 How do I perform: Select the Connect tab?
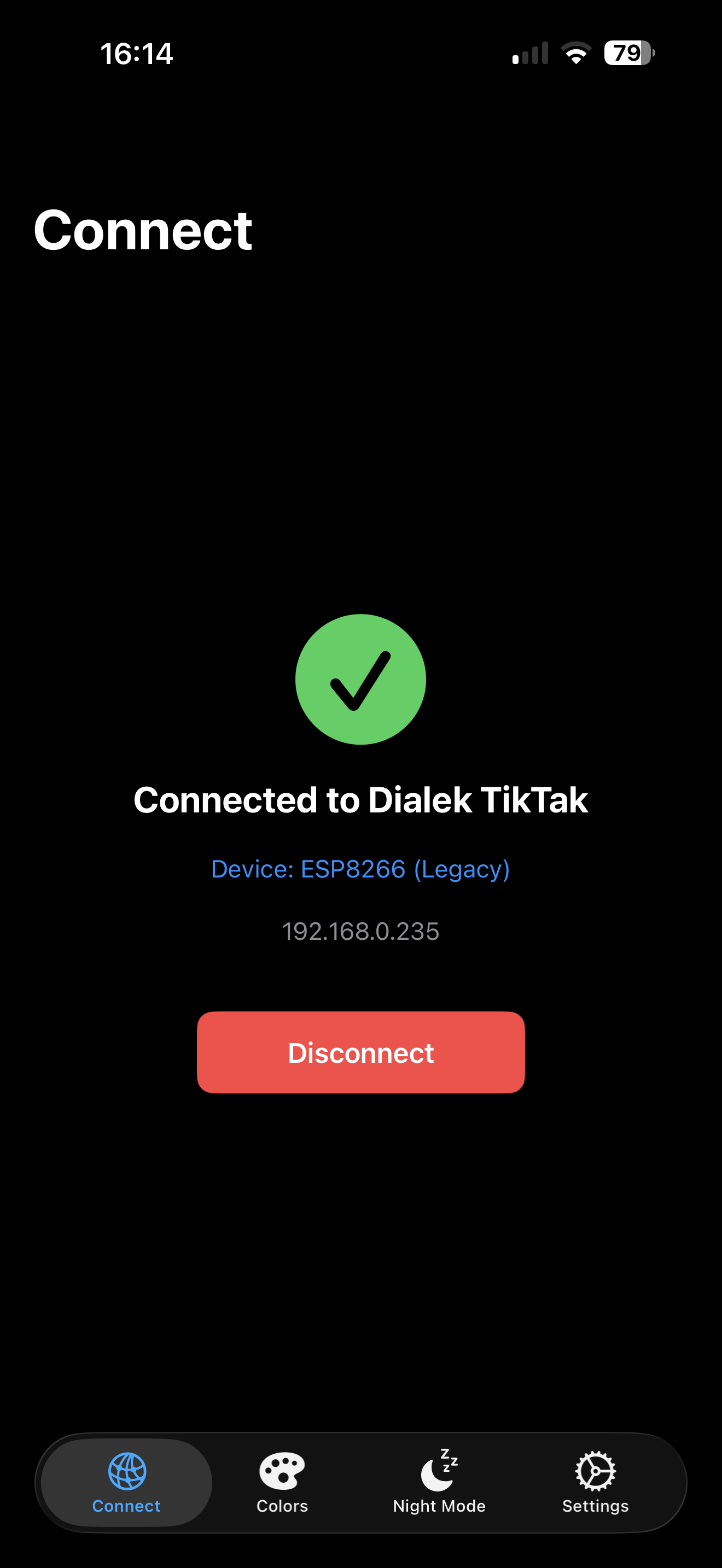point(127,1482)
